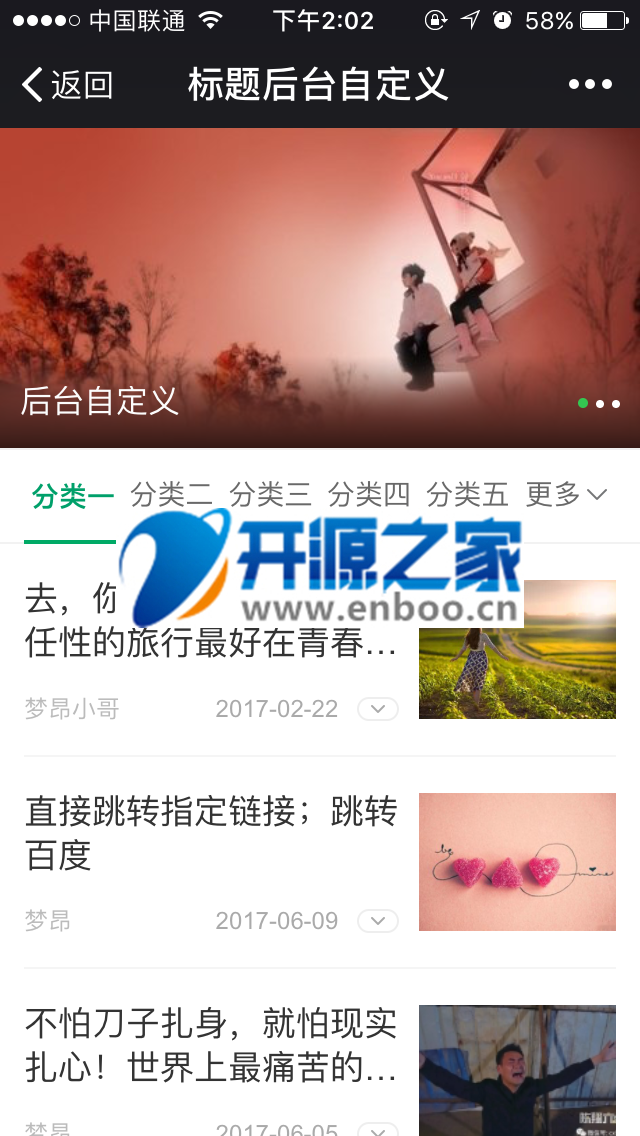Tap the banner page indicator dots

click(x=599, y=404)
